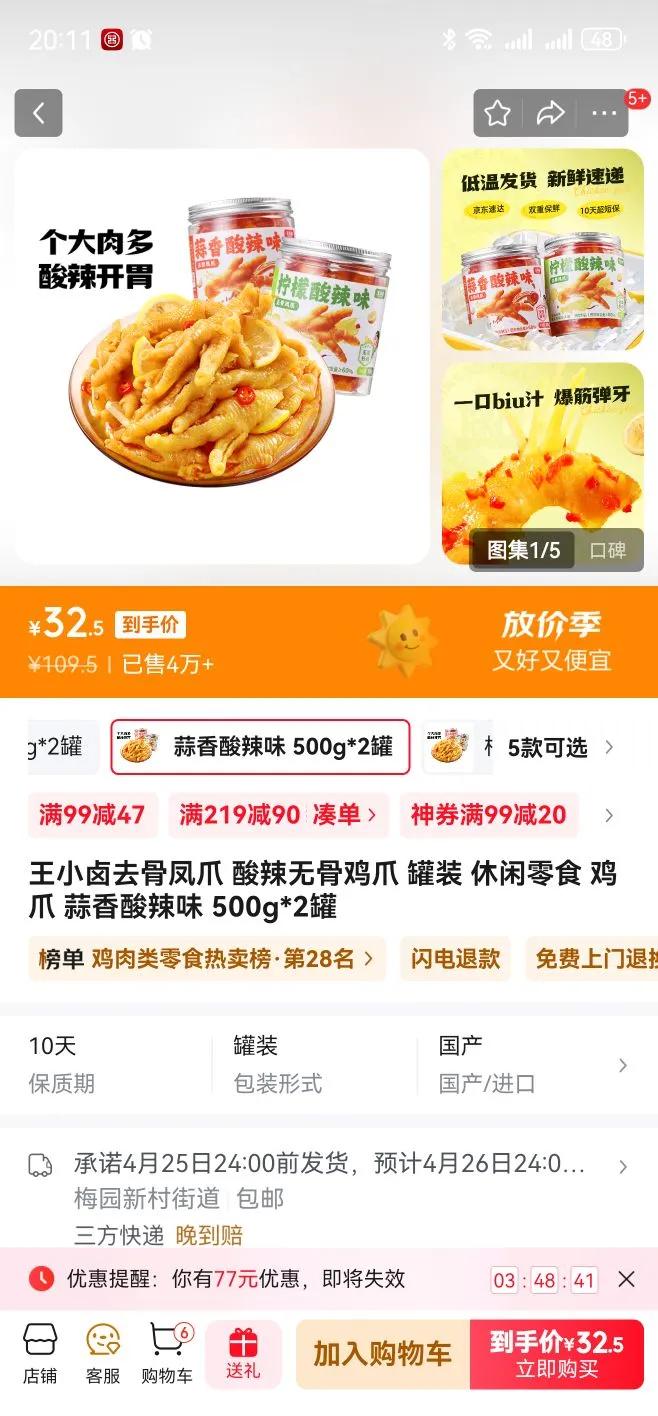Viewport: 658px width, 1416px height.
Task: Open the main product image
Action: tap(222, 355)
